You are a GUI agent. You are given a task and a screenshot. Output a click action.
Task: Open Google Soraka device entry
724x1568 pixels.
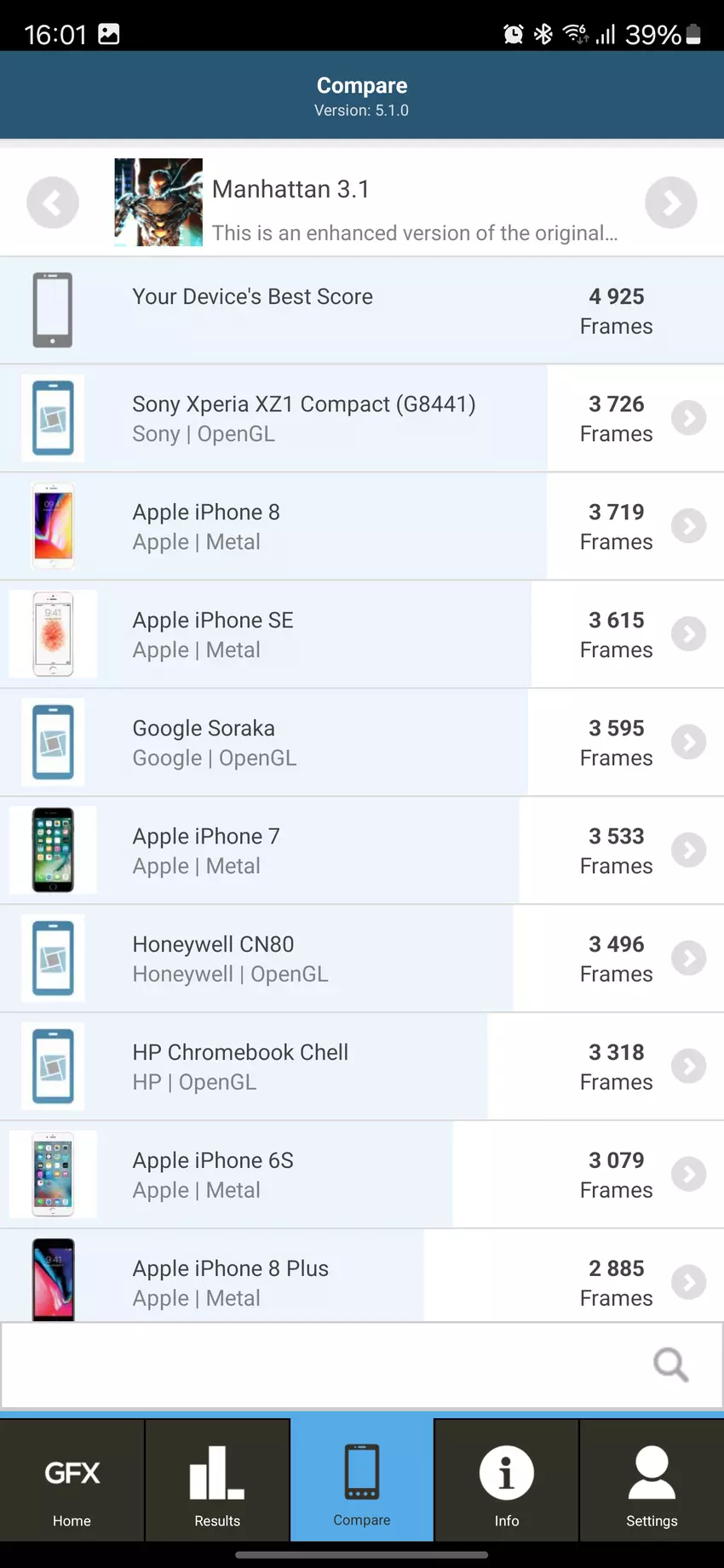[x=362, y=742]
